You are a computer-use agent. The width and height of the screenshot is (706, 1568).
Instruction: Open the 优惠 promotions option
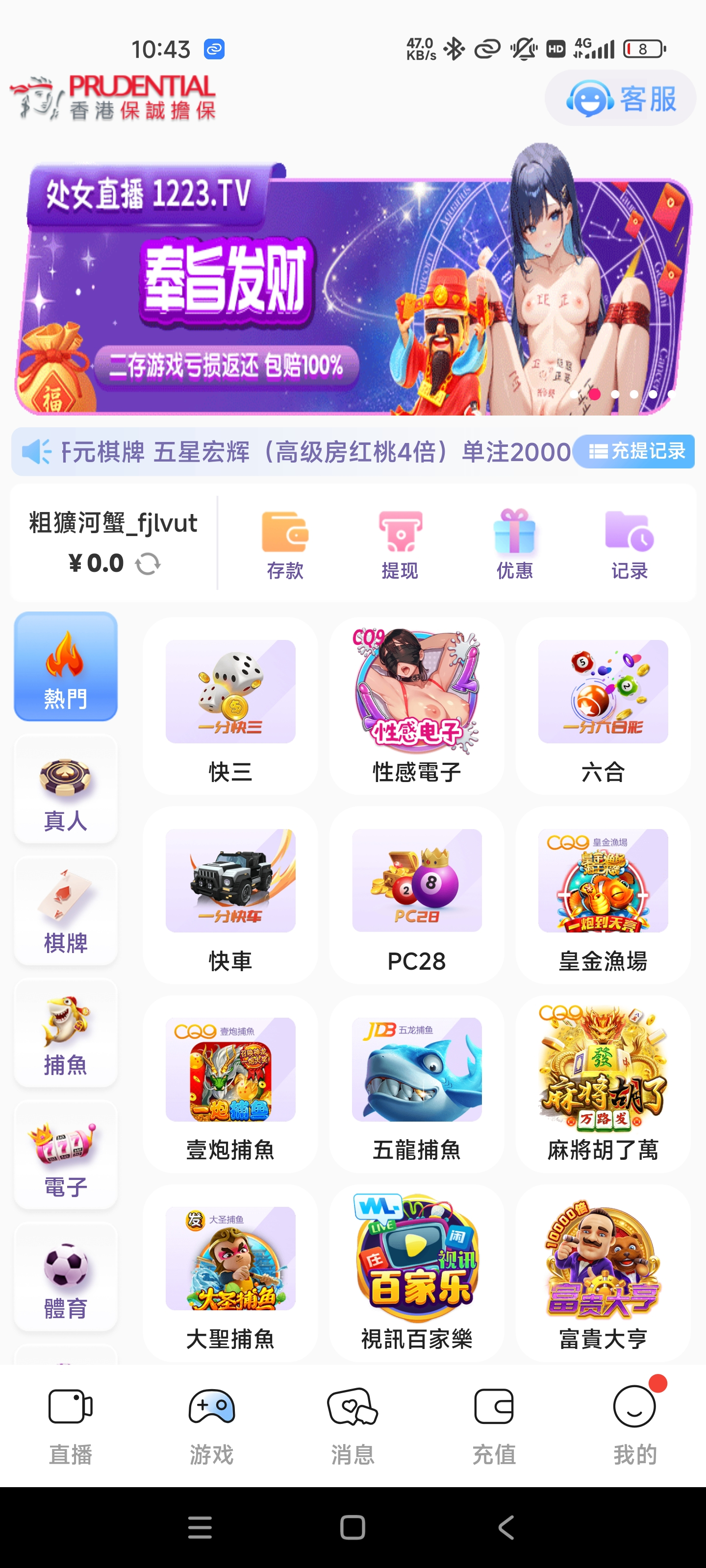515,545
